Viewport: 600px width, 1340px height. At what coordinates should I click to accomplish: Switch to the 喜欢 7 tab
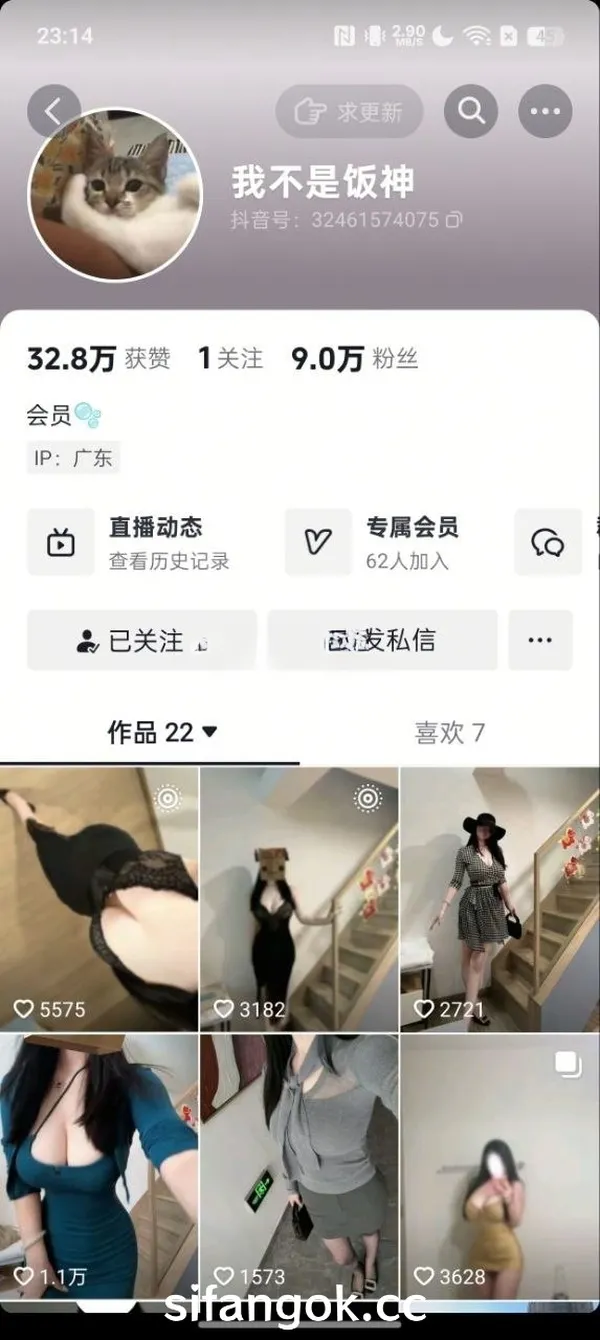tap(450, 732)
